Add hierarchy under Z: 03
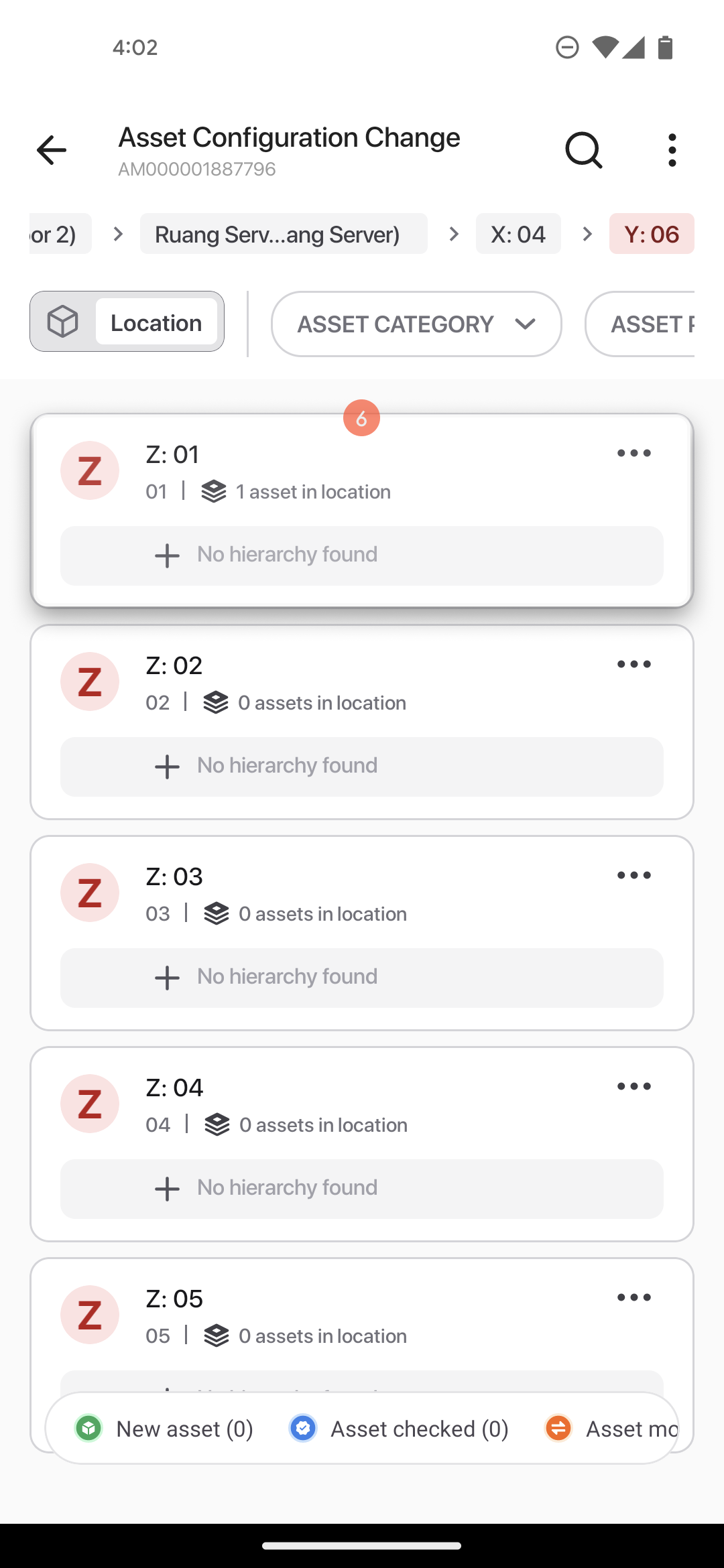 click(362, 978)
